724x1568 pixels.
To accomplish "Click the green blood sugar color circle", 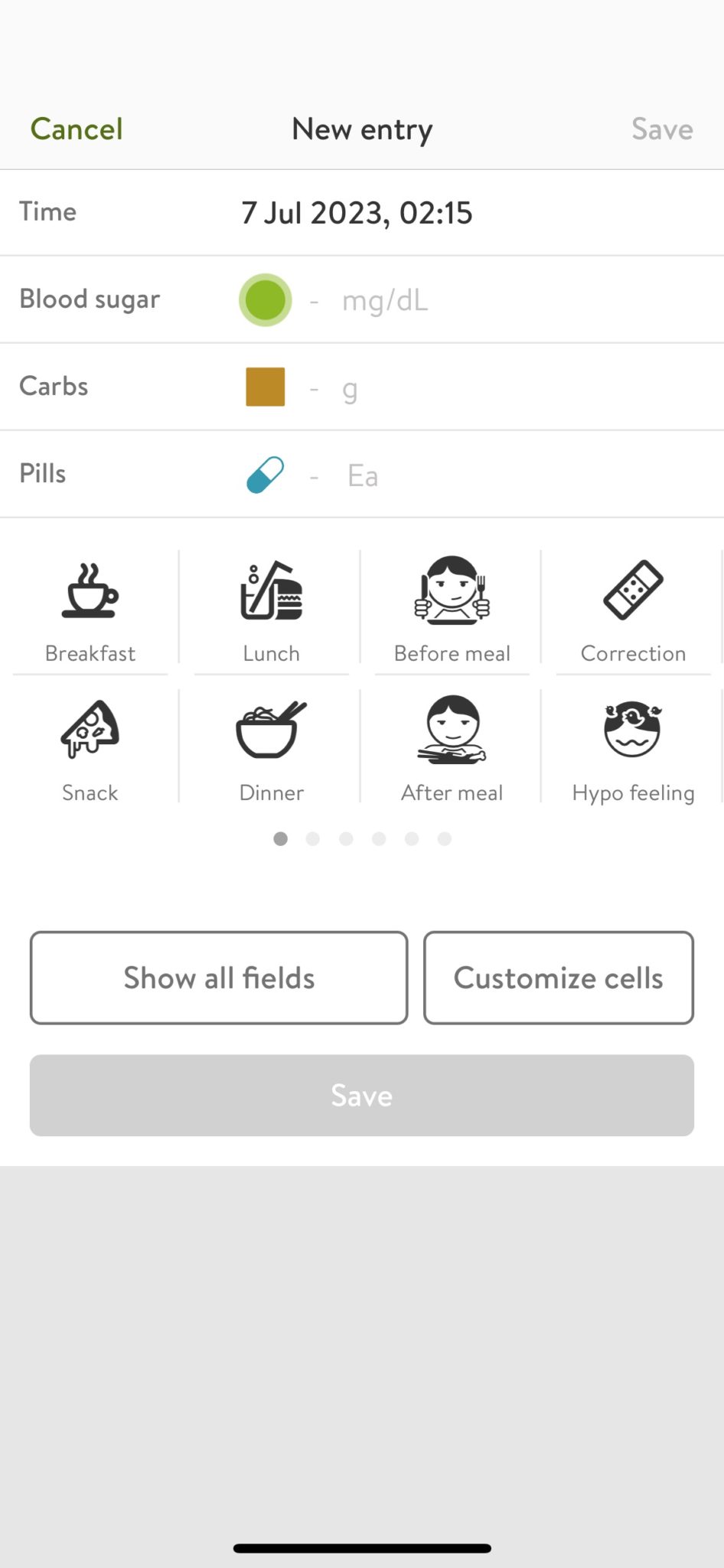I will (265, 299).
